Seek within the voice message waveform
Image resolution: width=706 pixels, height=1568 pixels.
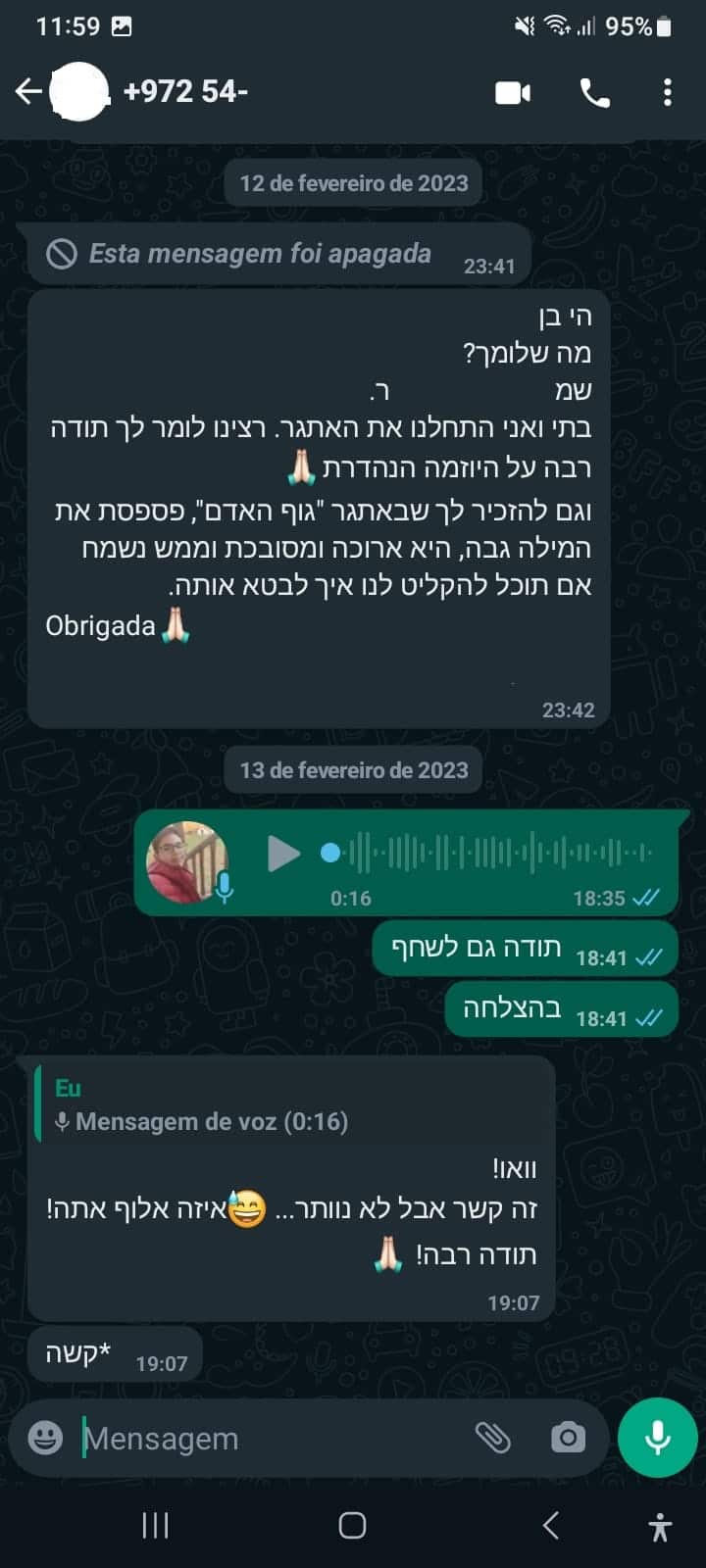pyautogui.click(x=487, y=854)
